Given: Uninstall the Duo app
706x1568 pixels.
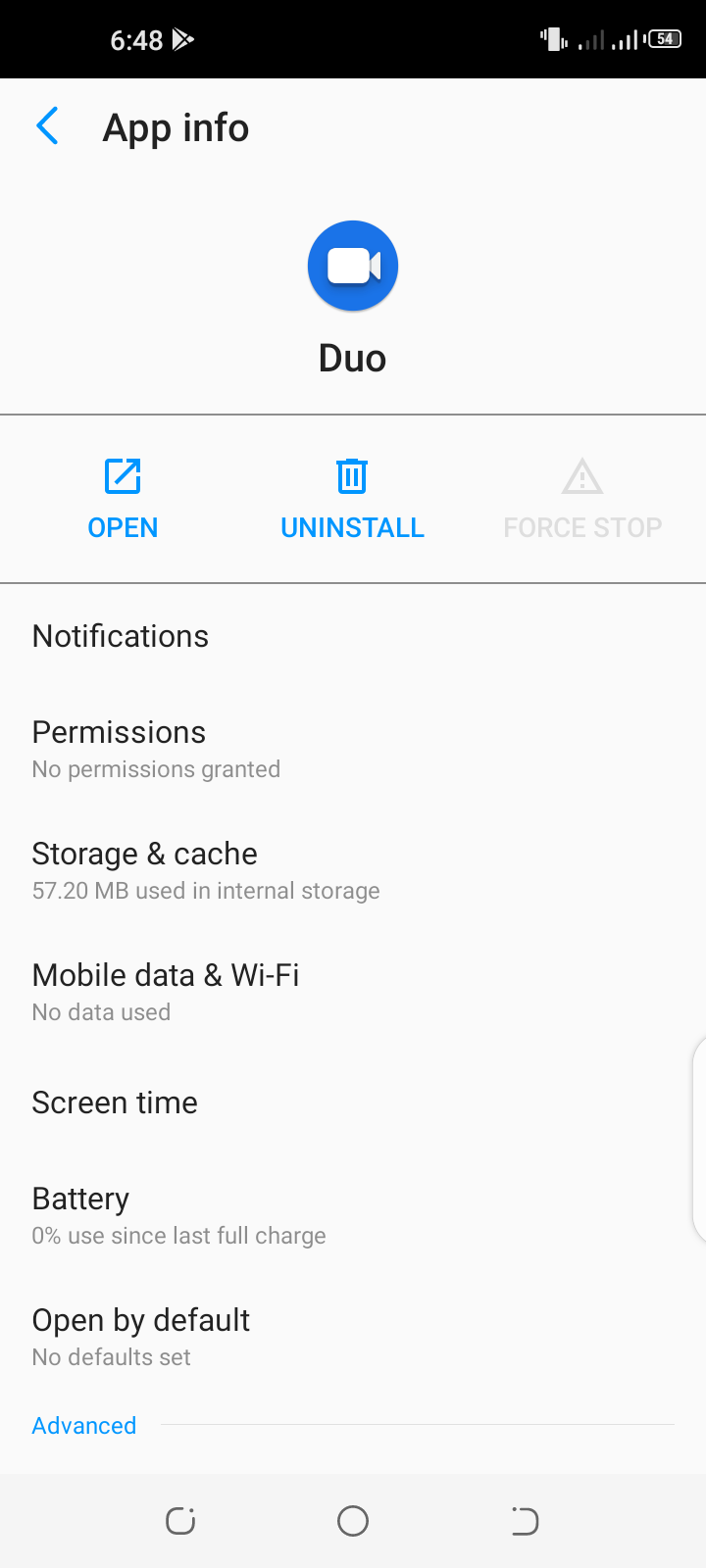Looking at the screenshot, I should click(x=352, y=500).
